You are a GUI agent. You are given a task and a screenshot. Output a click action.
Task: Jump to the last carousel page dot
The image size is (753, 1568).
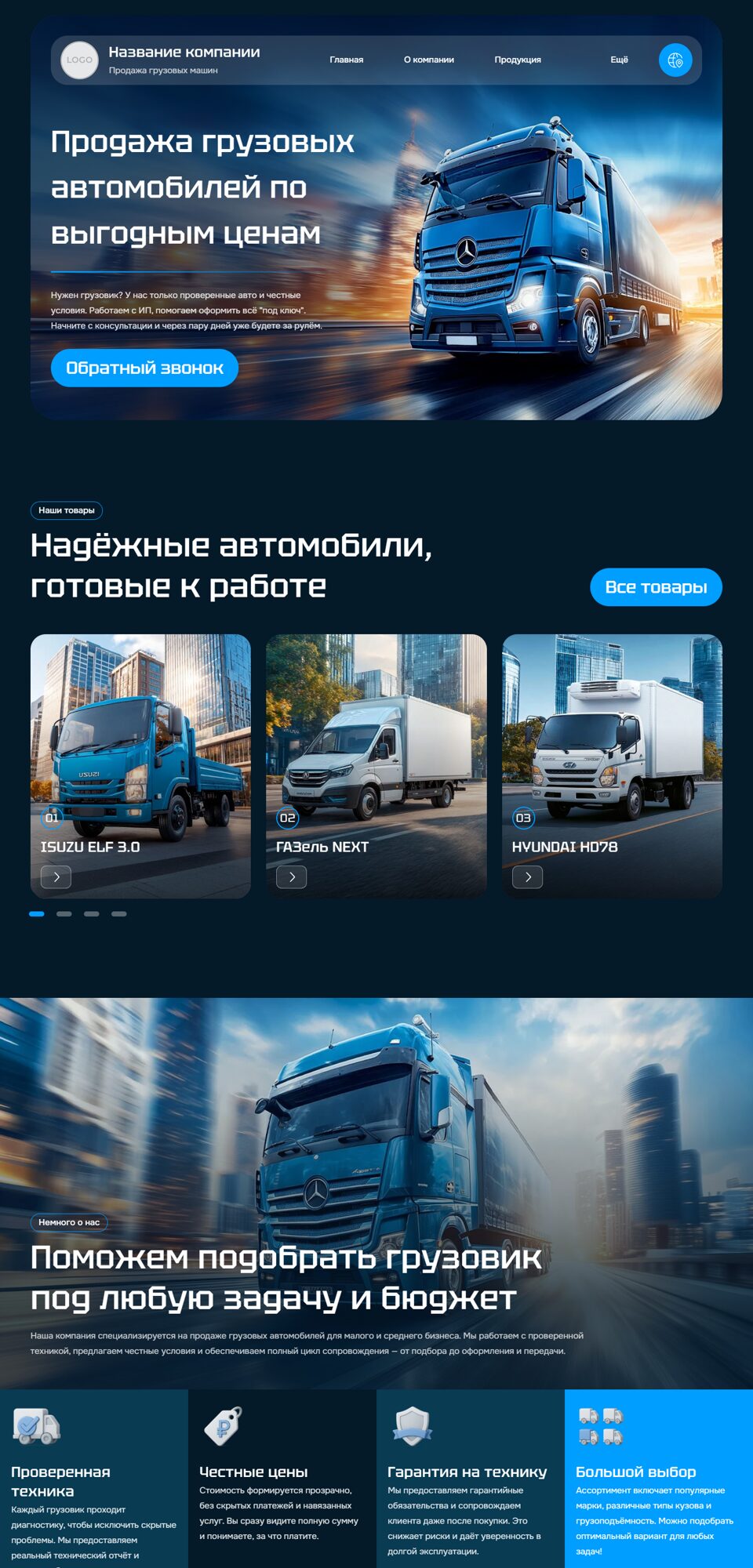click(x=119, y=914)
